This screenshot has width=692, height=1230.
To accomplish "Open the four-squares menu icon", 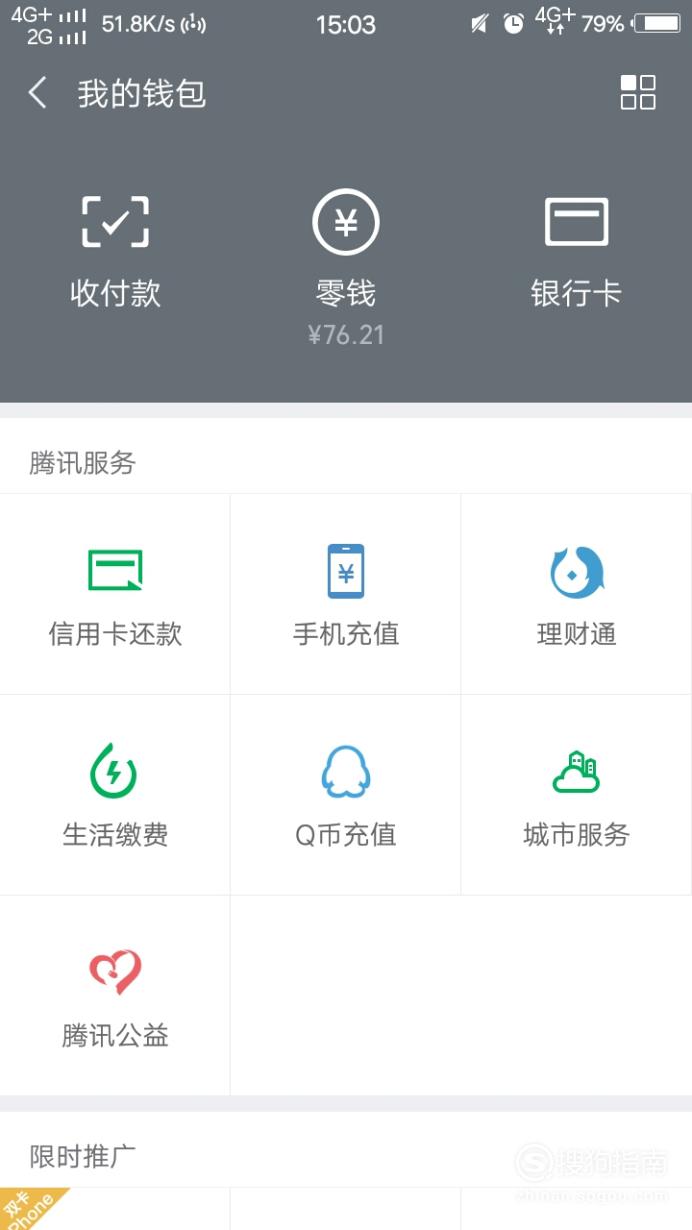I will [638, 92].
